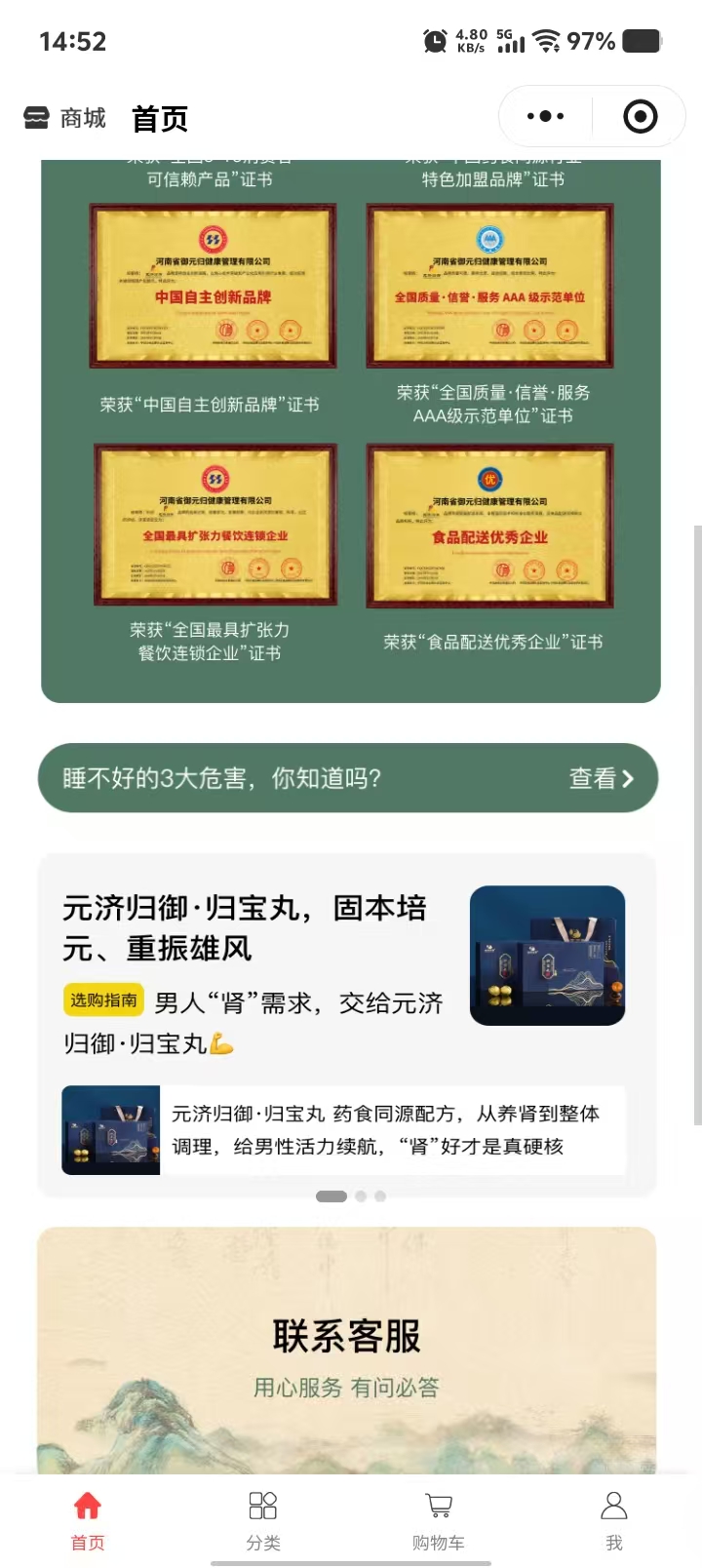This screenshot has width=702, height=1568.
Task: Switch to the 首页 tab
Action: [88, 1519]
